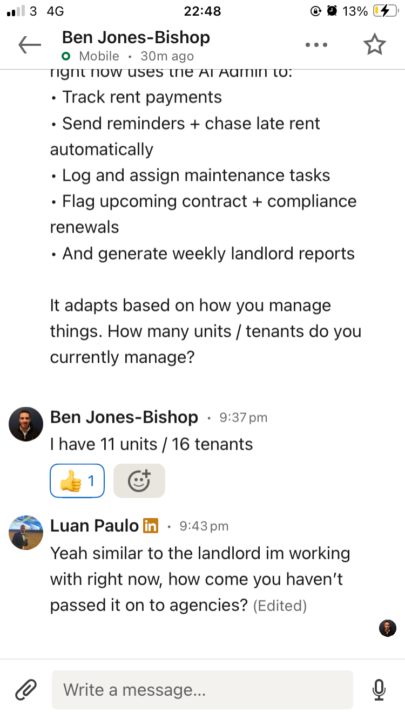This screenshot has height=720, width=405.
Task: Open Ben Jones-Bishop's profile from the header
Action: click(136, 37)
